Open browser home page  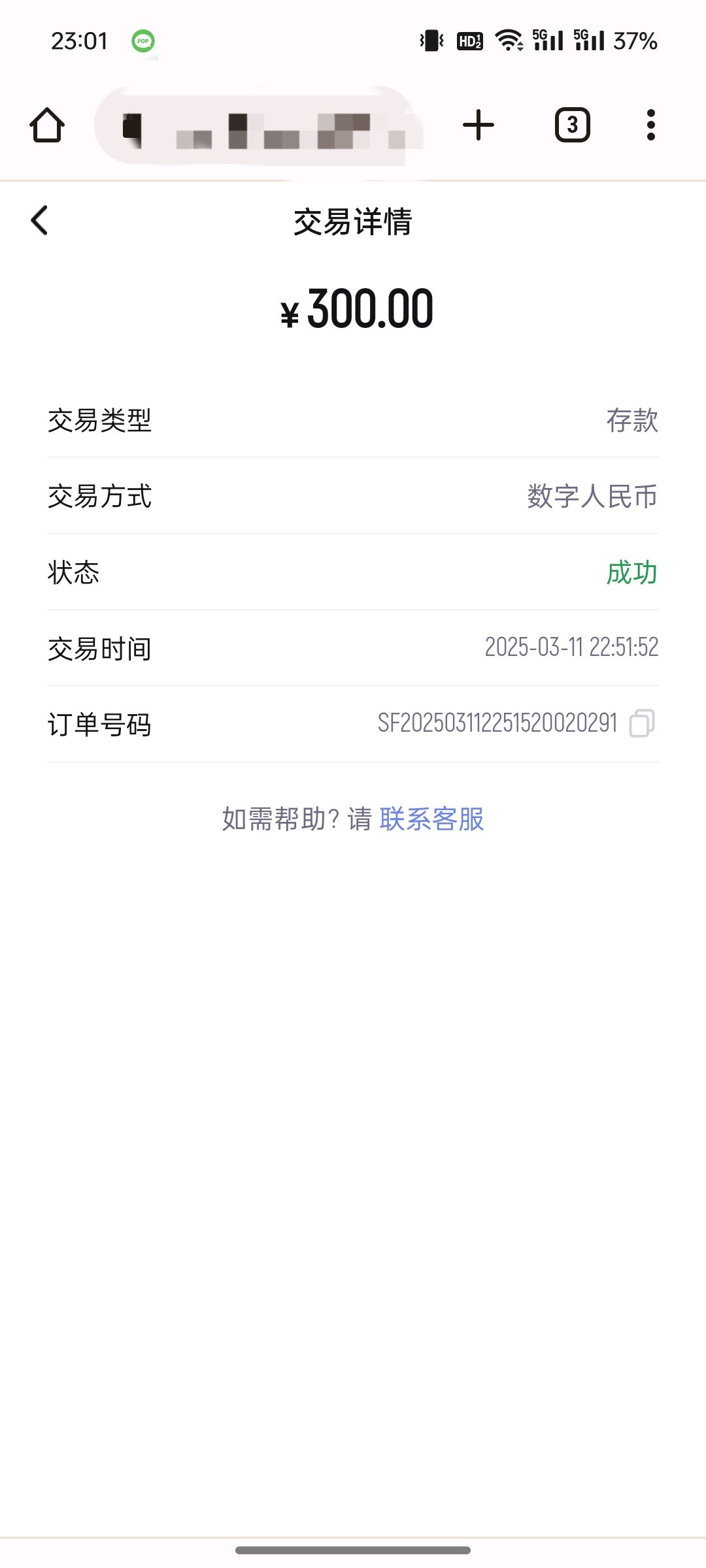(47, 125)
